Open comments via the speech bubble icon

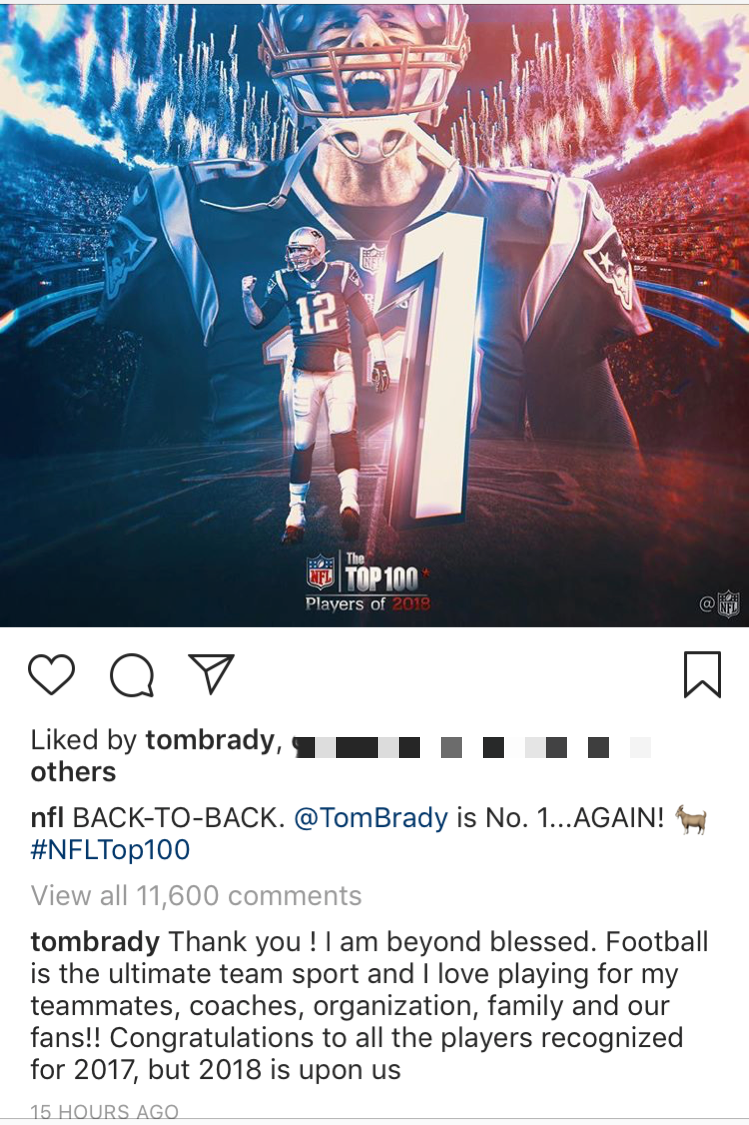tap(131, 675)
